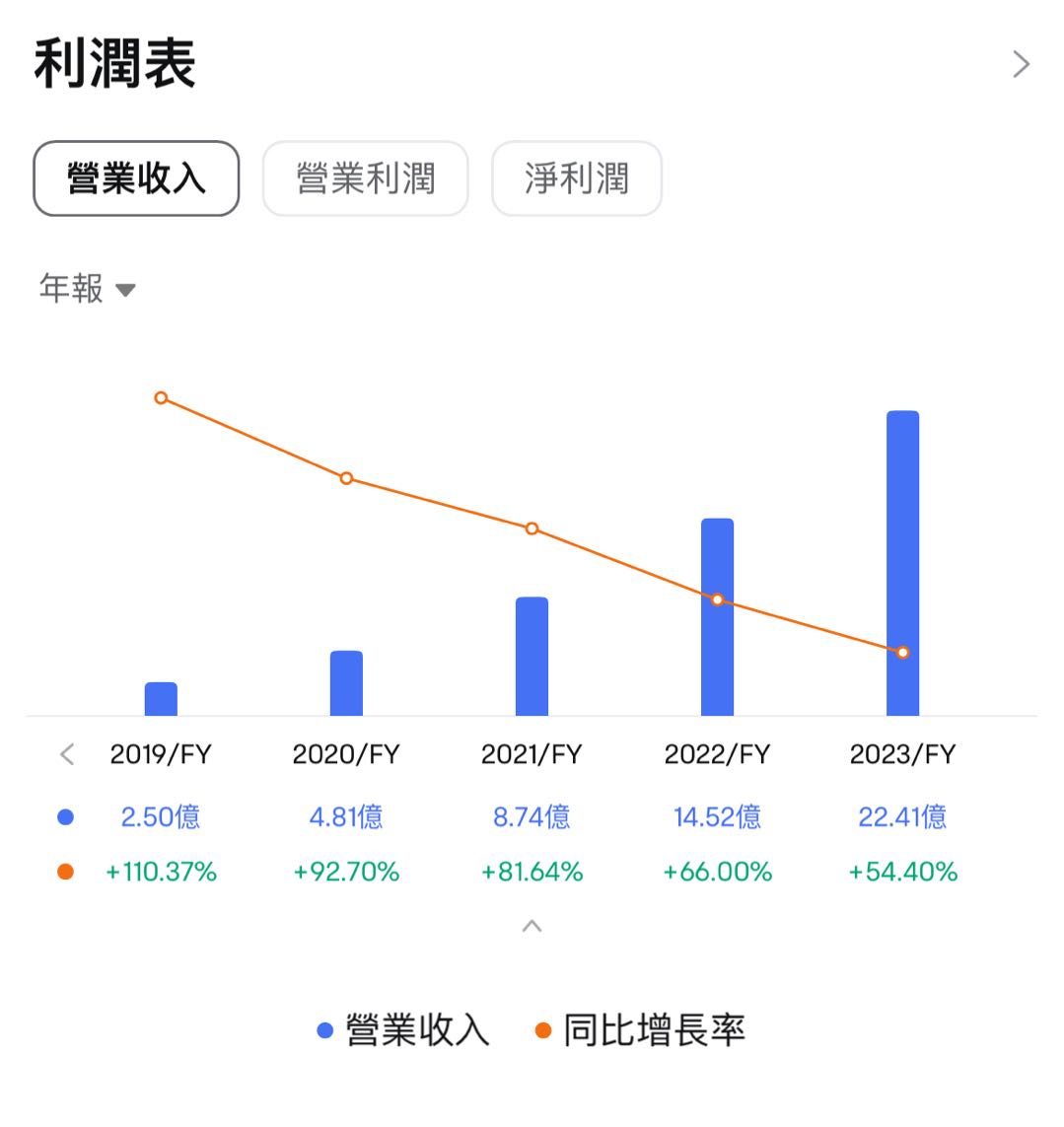The image size is (1064, 1127).
Task: Open the full 利潤表 details arrow
Action: (1021, 65)
